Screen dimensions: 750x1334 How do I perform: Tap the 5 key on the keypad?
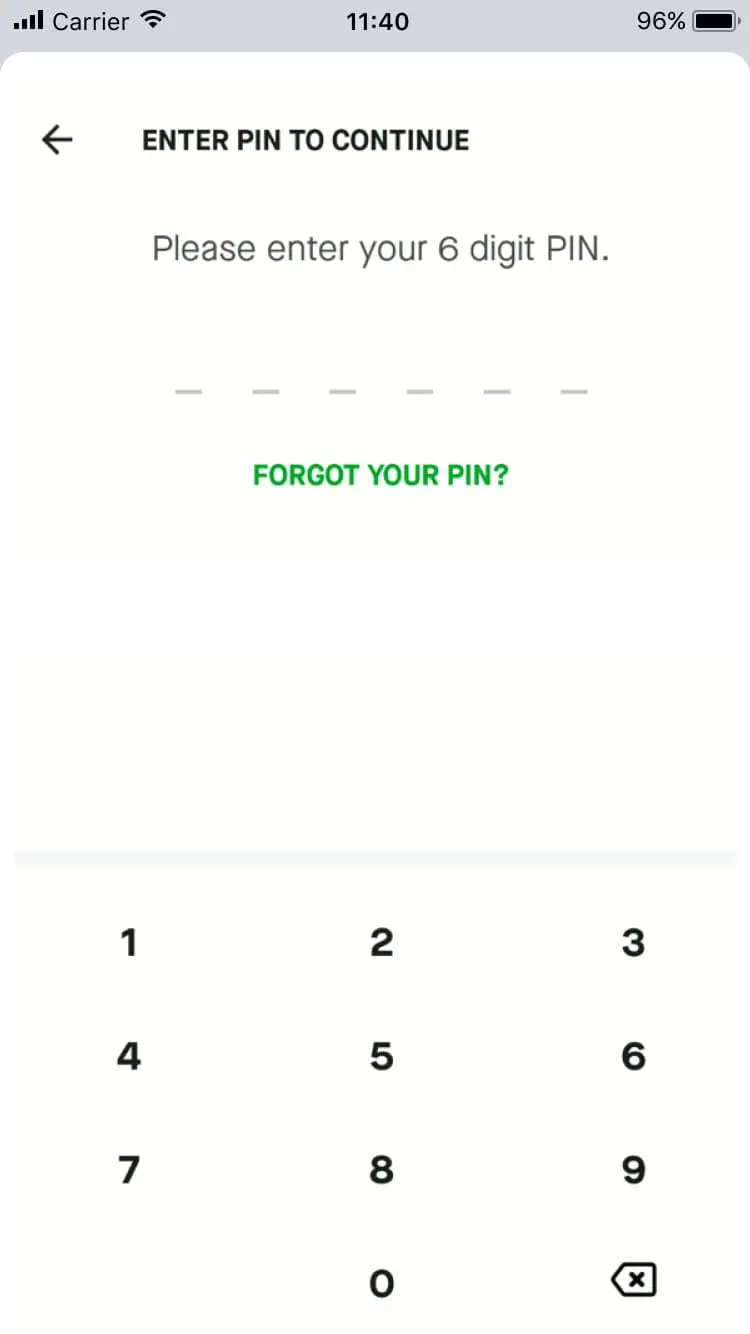[x=381, y=1056]
